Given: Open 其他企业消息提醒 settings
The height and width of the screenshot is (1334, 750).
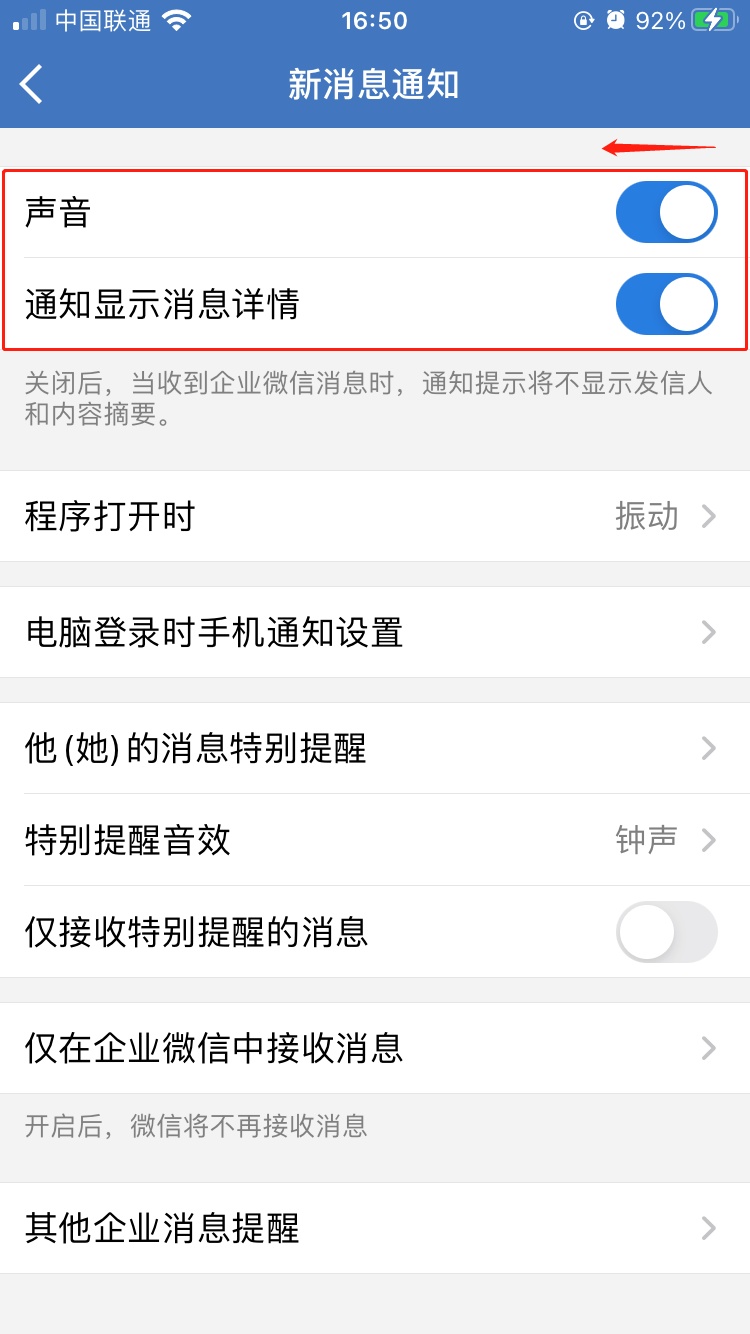Looking at the screenshot, I should (374, 1228).
